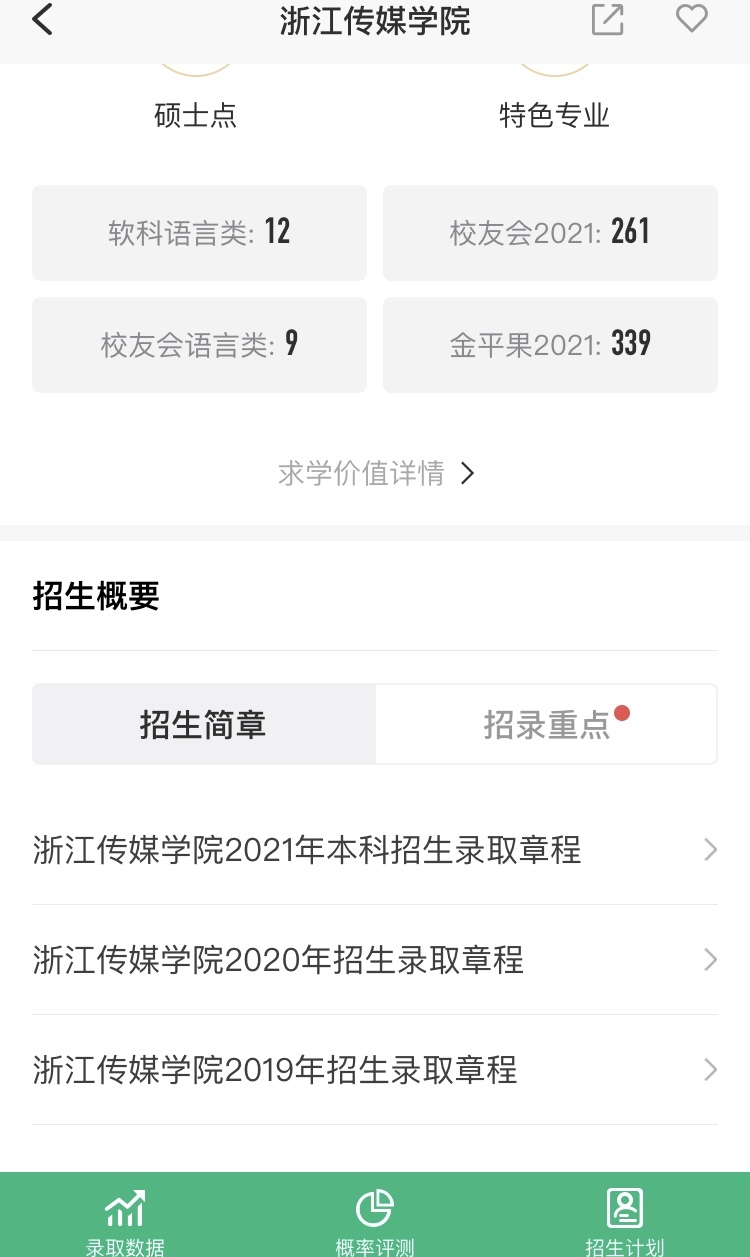Go to 录取数据 section
Image resolution: width=750 pixels, height=1257 pixels.
pos(125,1218)
